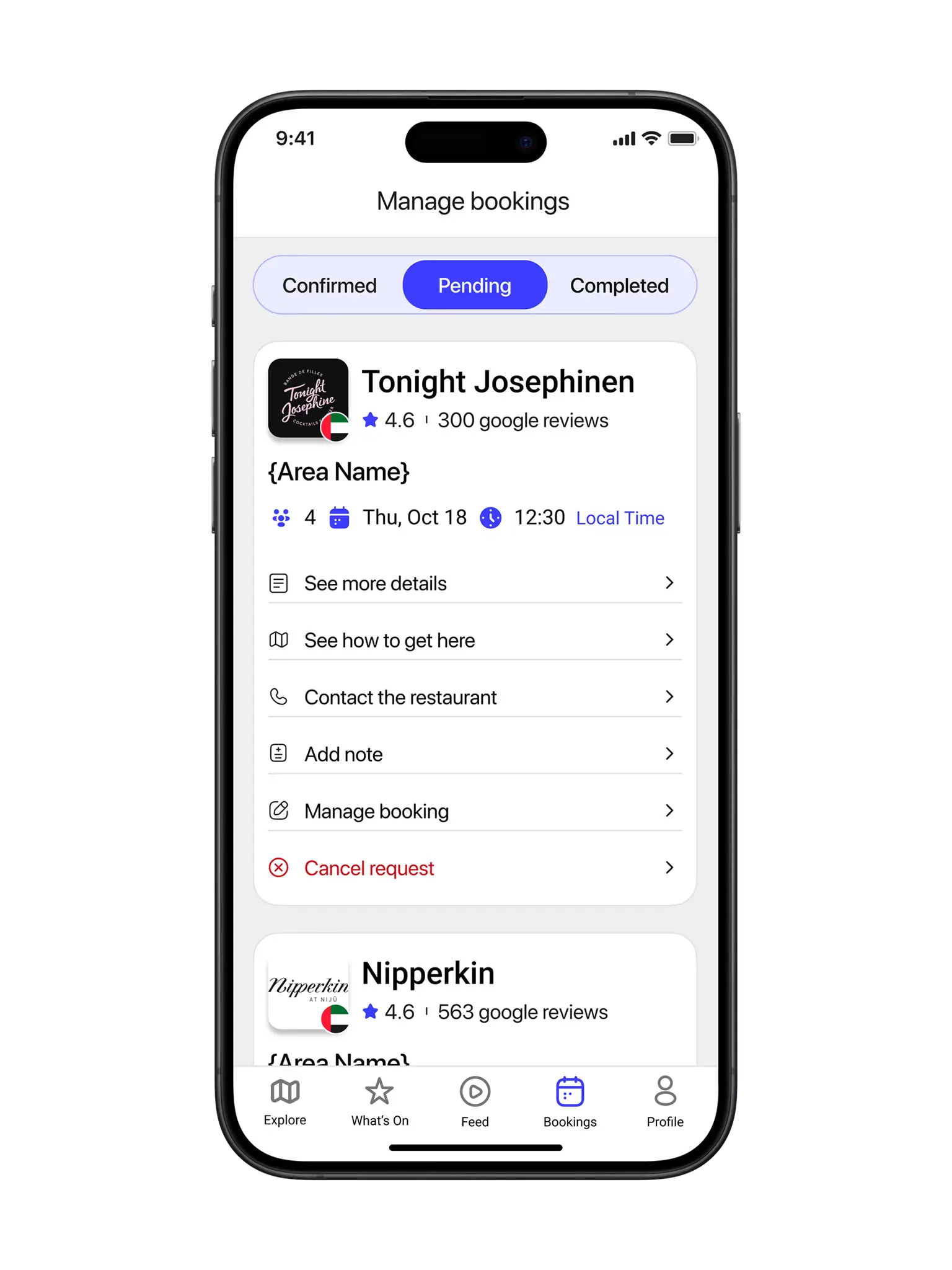Tap the Tonight Josephine logo thumbnail
Screen dimensions: 952x1270
(308, 399)
